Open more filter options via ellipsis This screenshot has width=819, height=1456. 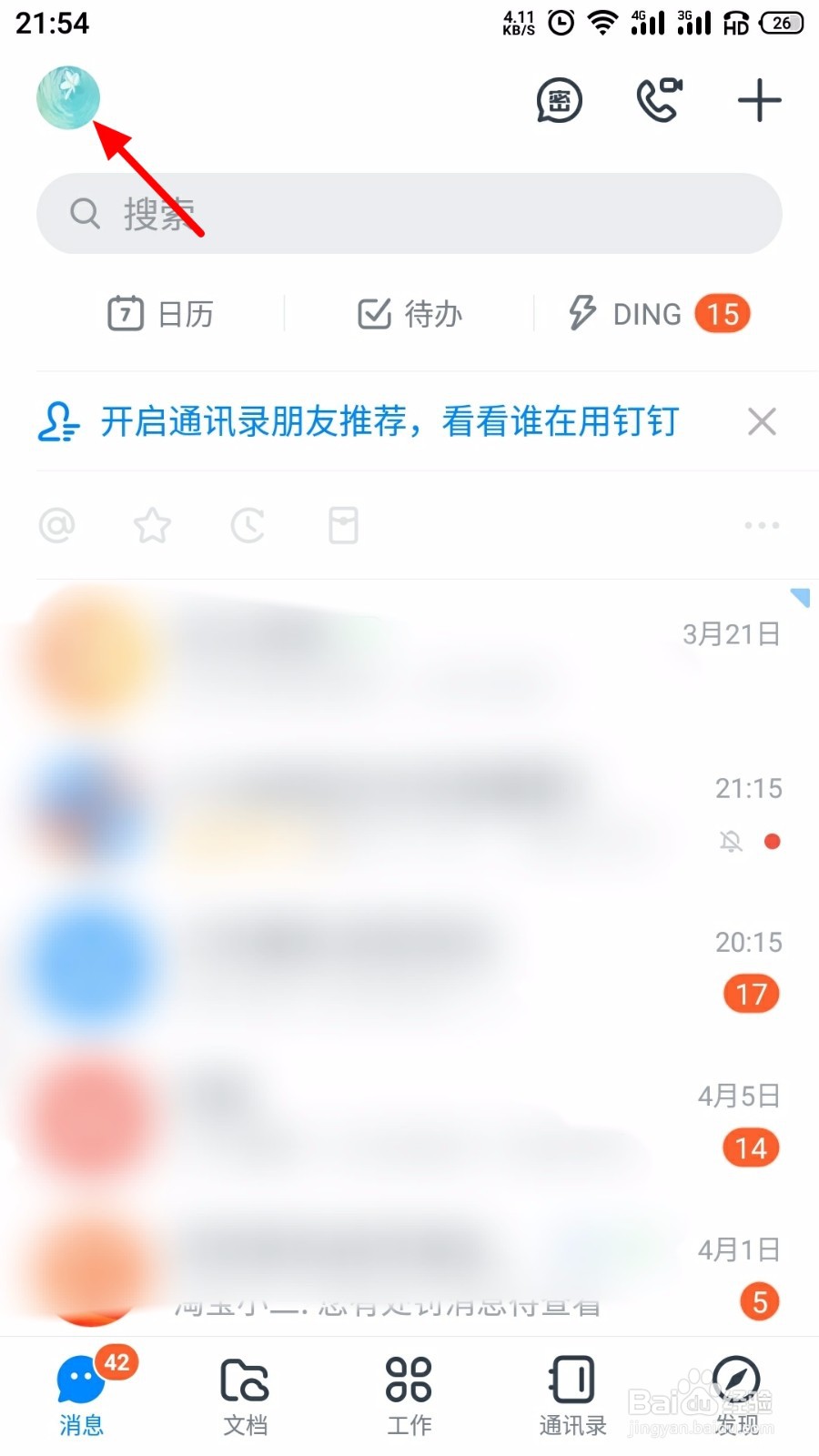pos(761,525)
